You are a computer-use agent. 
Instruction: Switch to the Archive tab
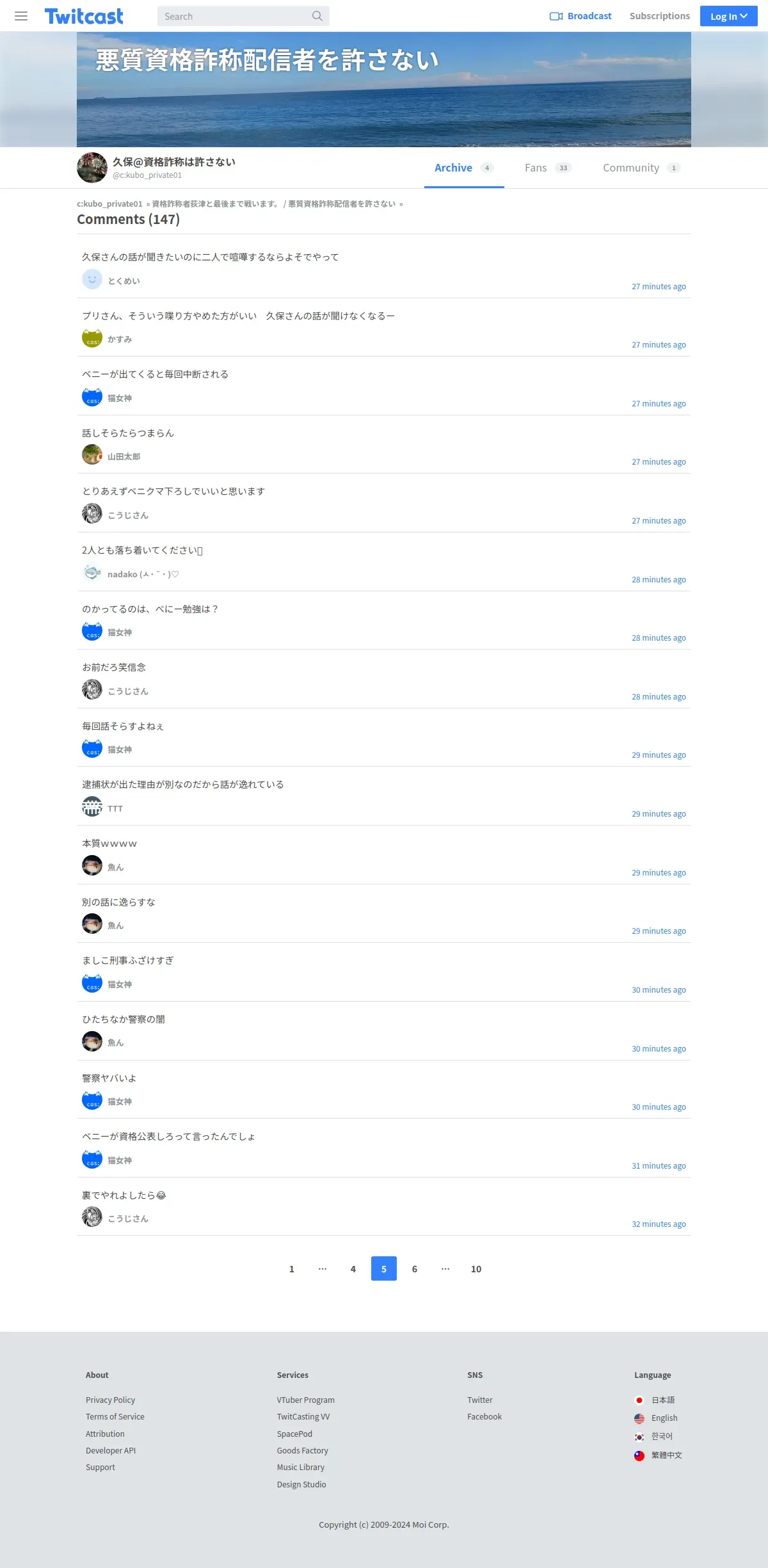tap(464, 168)
